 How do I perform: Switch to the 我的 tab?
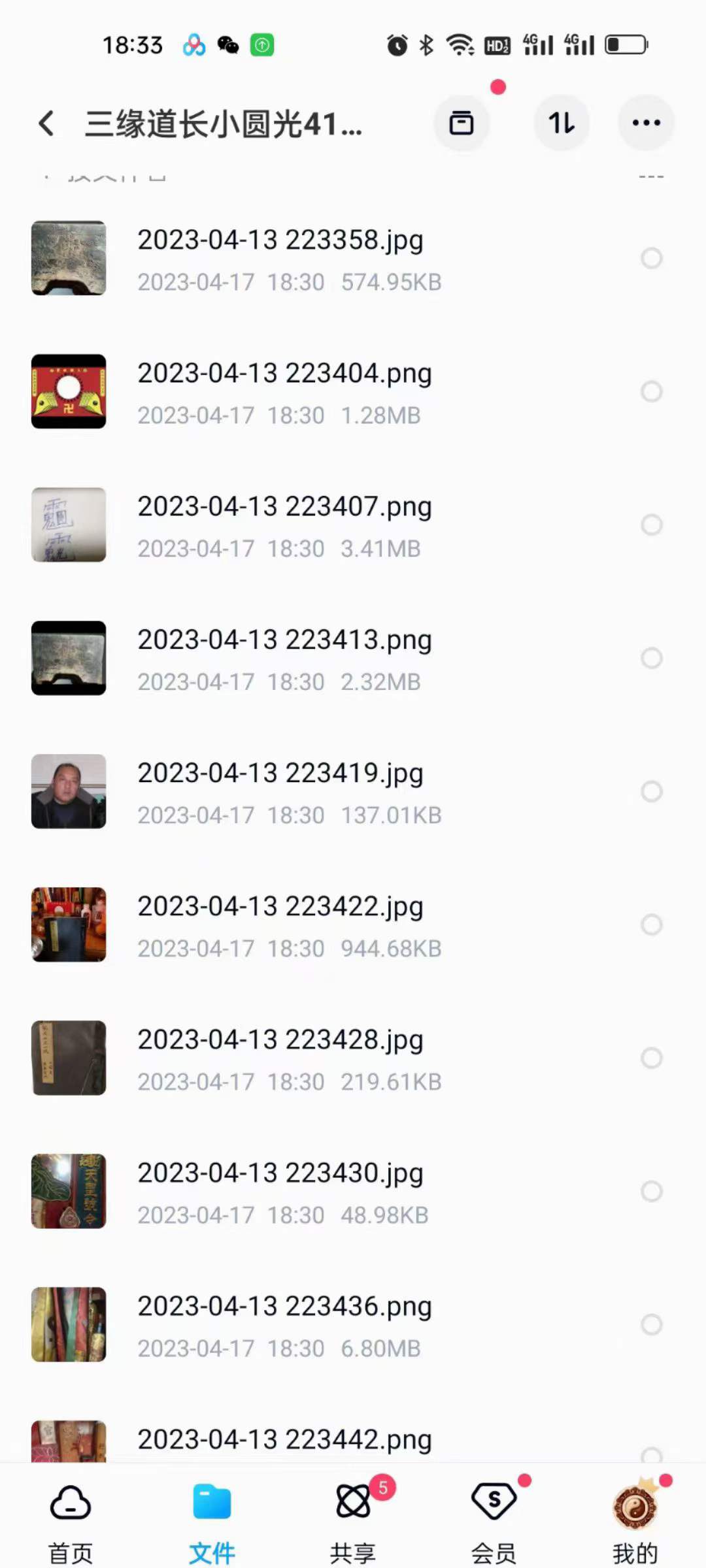pyautogui.click(x=635, y=1517)
